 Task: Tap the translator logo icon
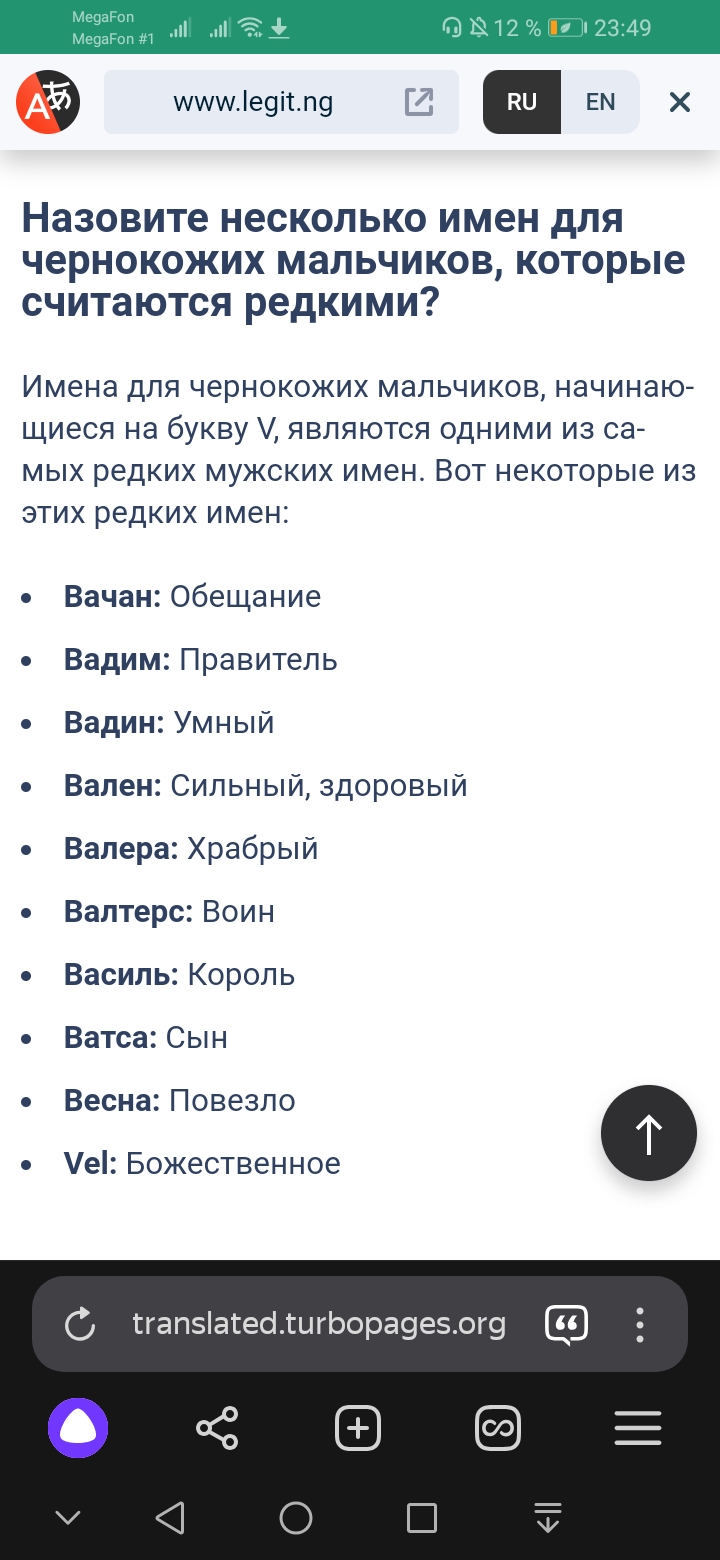[47, 102]
